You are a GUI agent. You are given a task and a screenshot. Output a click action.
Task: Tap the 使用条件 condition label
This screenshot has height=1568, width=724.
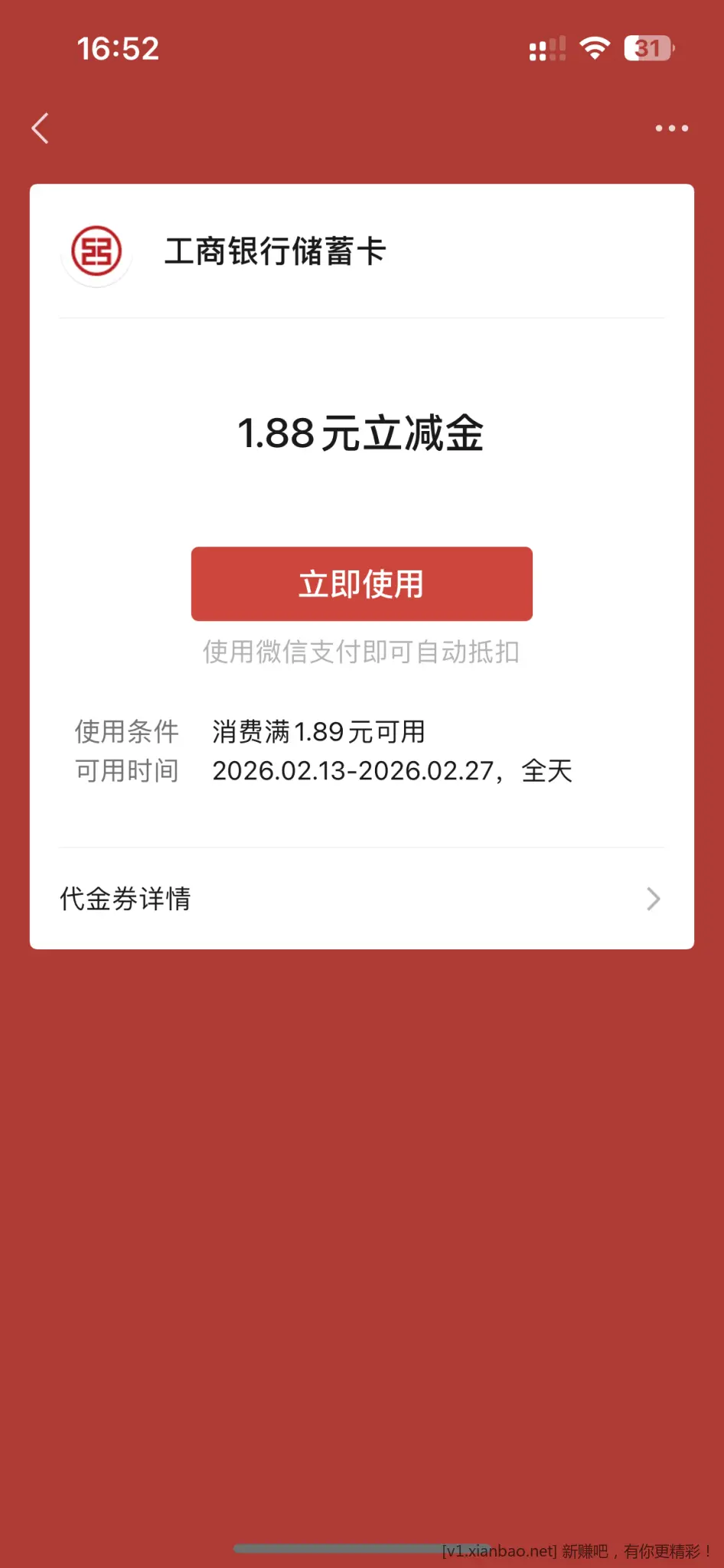(126, 731)
